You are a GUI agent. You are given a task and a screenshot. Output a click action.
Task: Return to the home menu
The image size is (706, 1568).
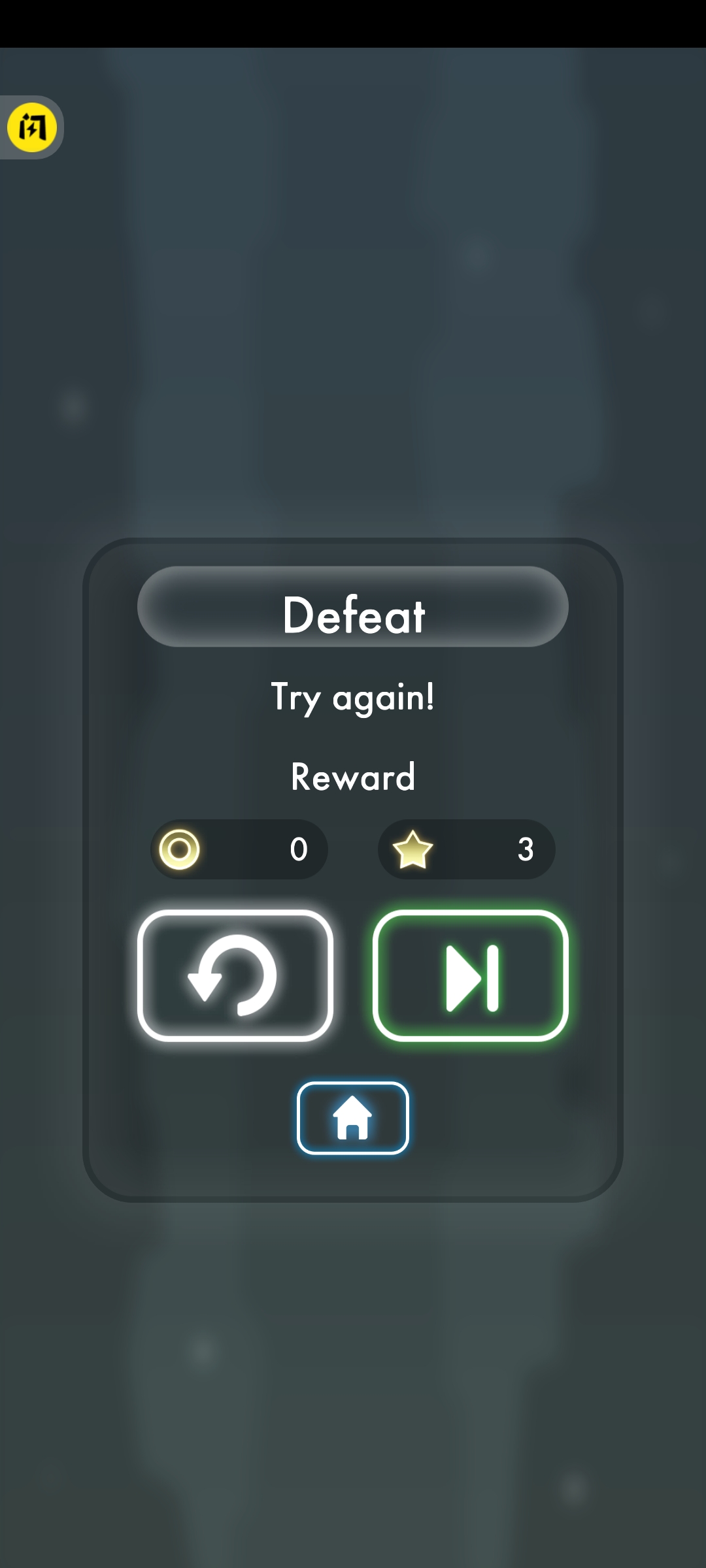(353, 1118)
